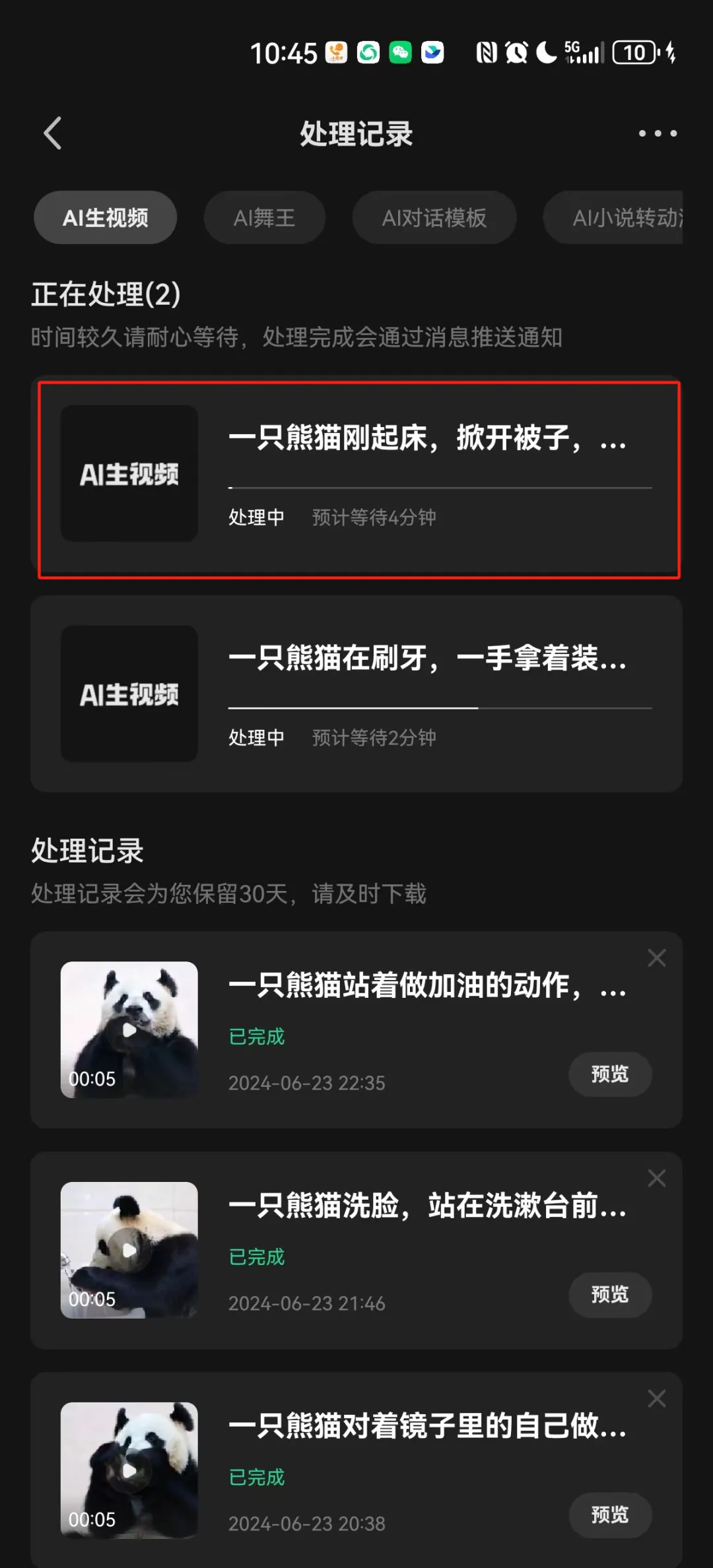713x1568 pixels.
Task: Preview the 一只熊猫洗脸 video
Action: coord(610,1295)
